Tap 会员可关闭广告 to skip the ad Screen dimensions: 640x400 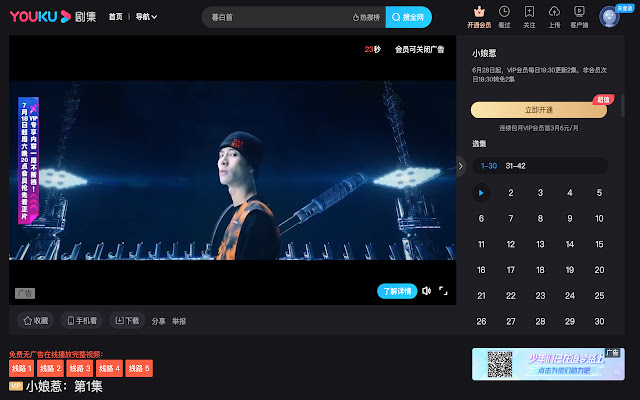click(420, 49)
